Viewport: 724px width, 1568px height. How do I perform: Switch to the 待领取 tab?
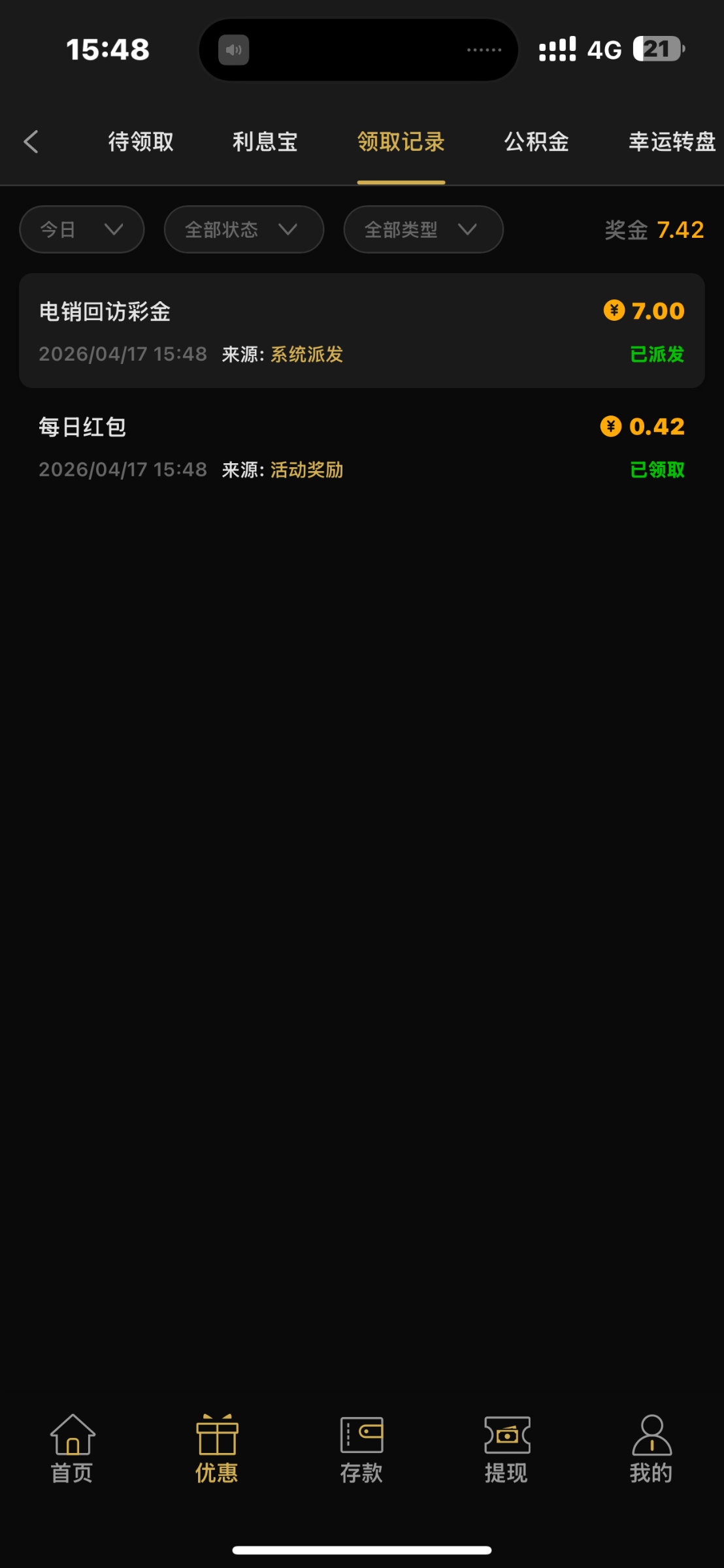point(140,142)
